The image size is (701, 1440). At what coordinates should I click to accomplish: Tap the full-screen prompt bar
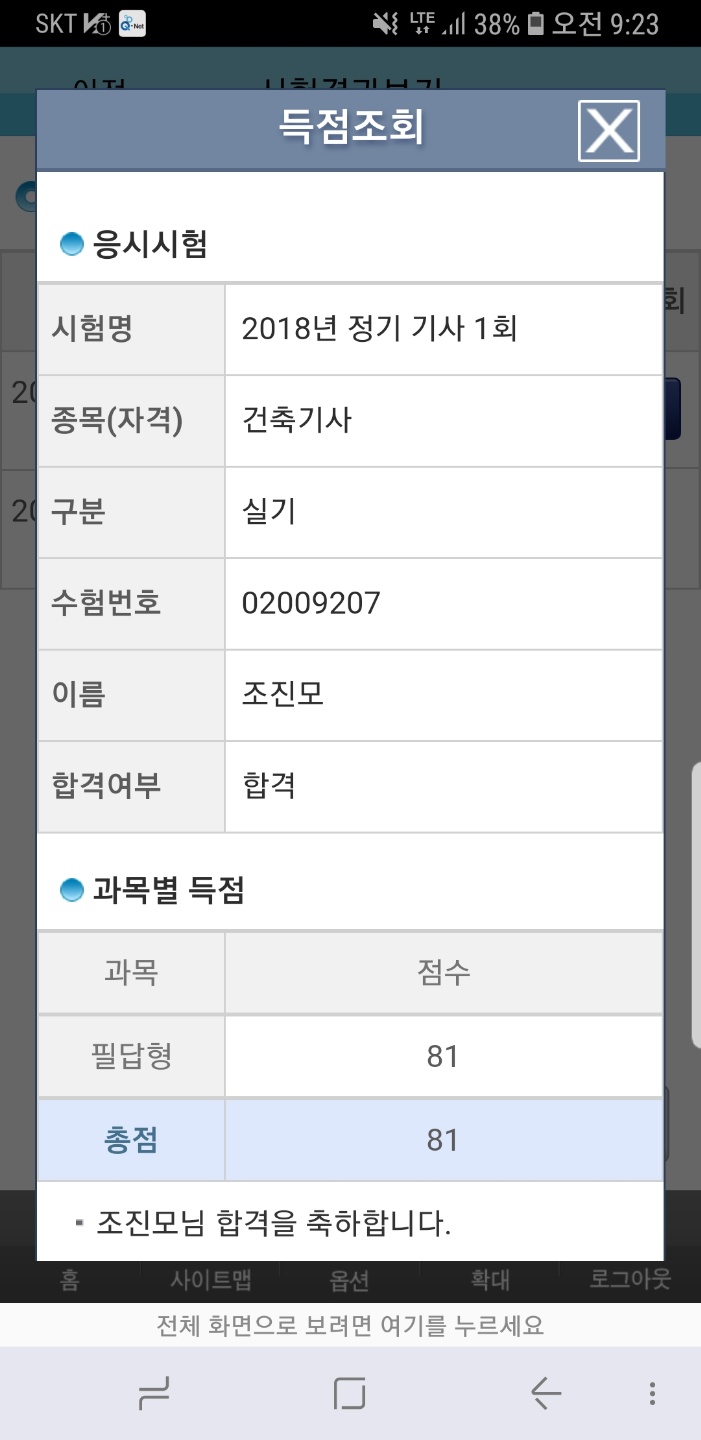coord(350,1325)
